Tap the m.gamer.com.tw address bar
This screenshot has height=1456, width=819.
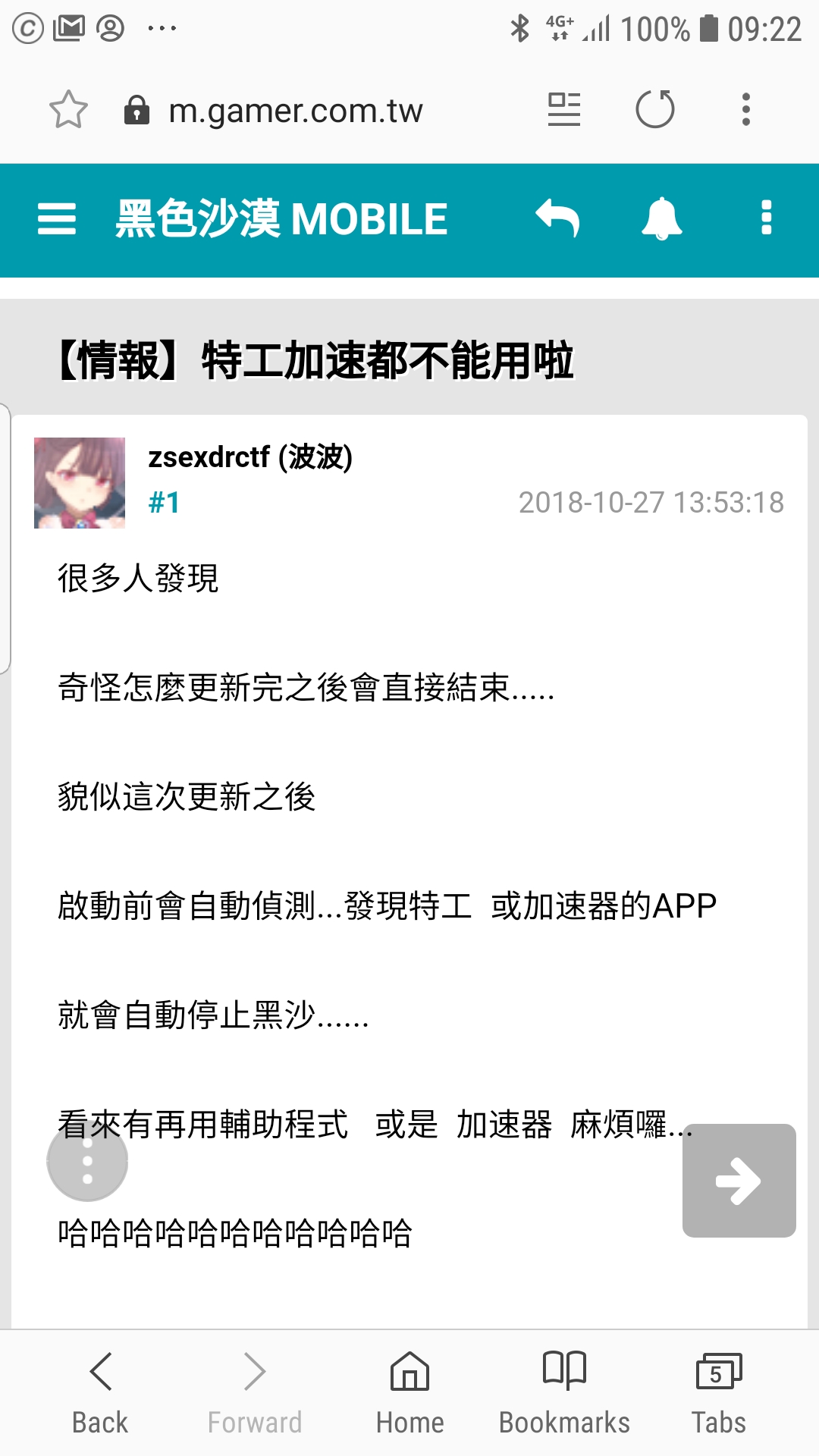pos(296,111)
